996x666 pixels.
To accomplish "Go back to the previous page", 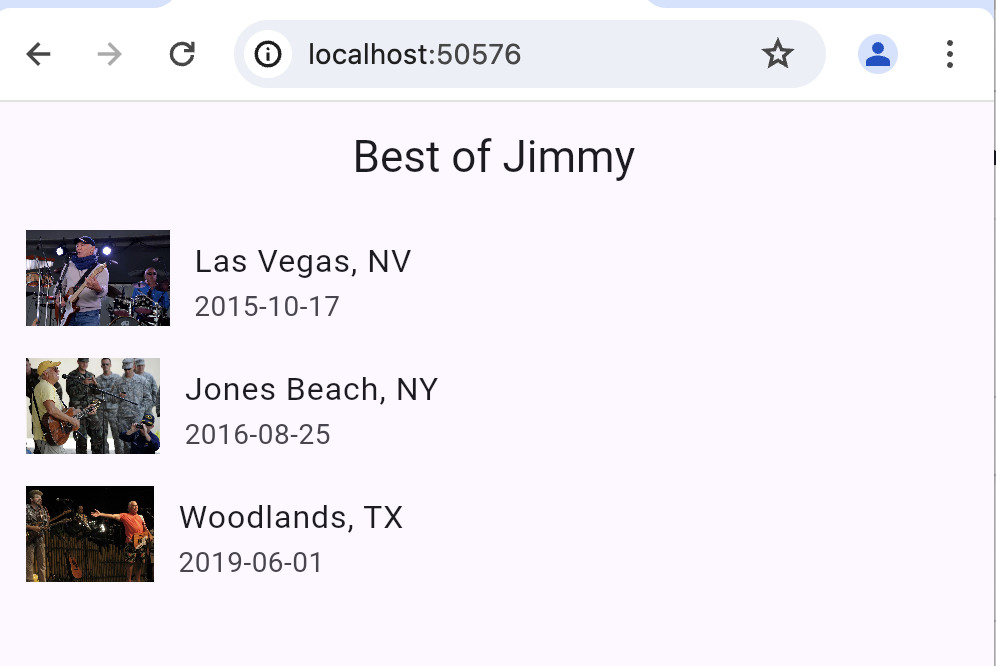I will 39,54.
